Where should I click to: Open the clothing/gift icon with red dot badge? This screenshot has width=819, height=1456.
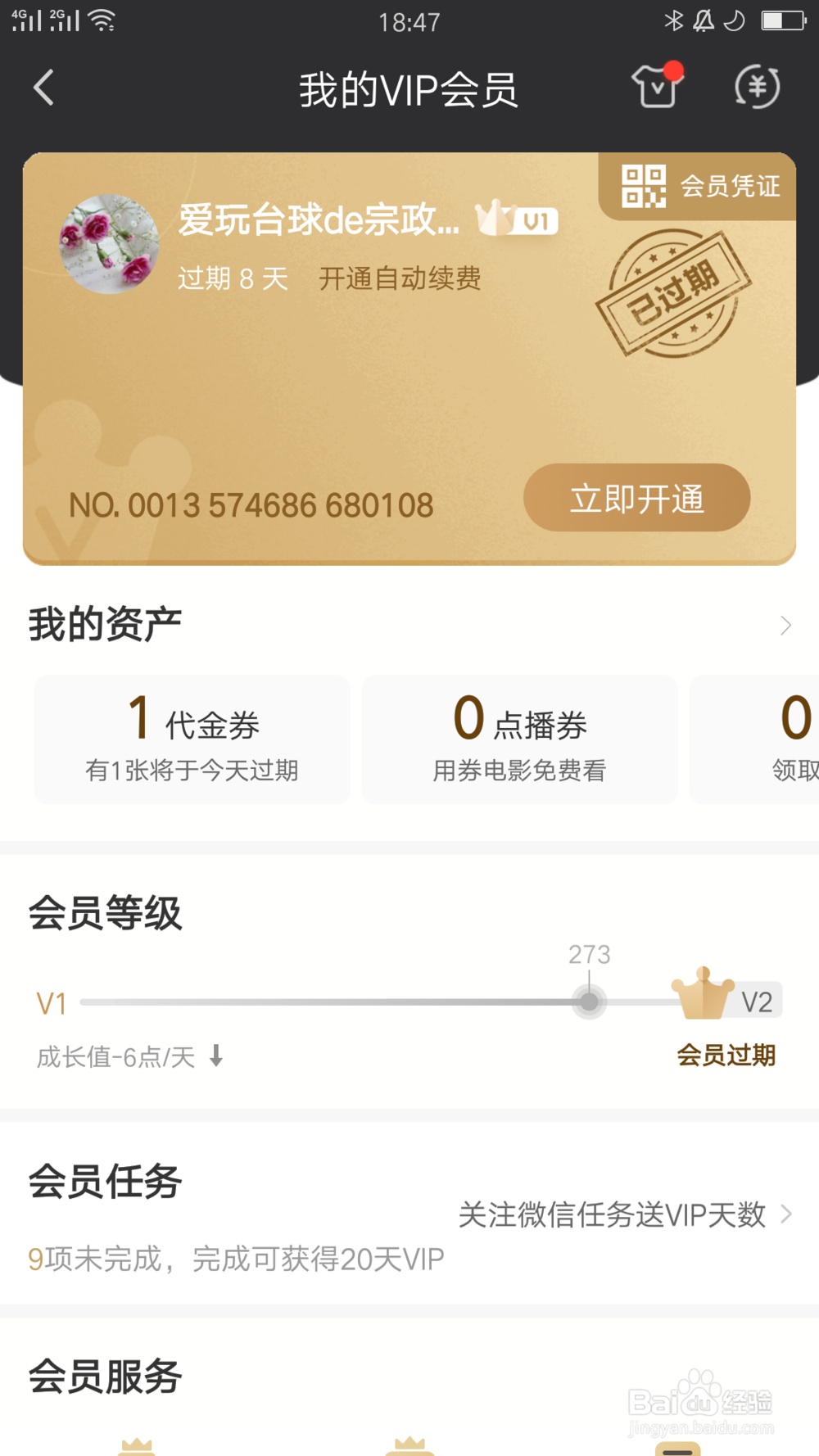pos(657,88)
